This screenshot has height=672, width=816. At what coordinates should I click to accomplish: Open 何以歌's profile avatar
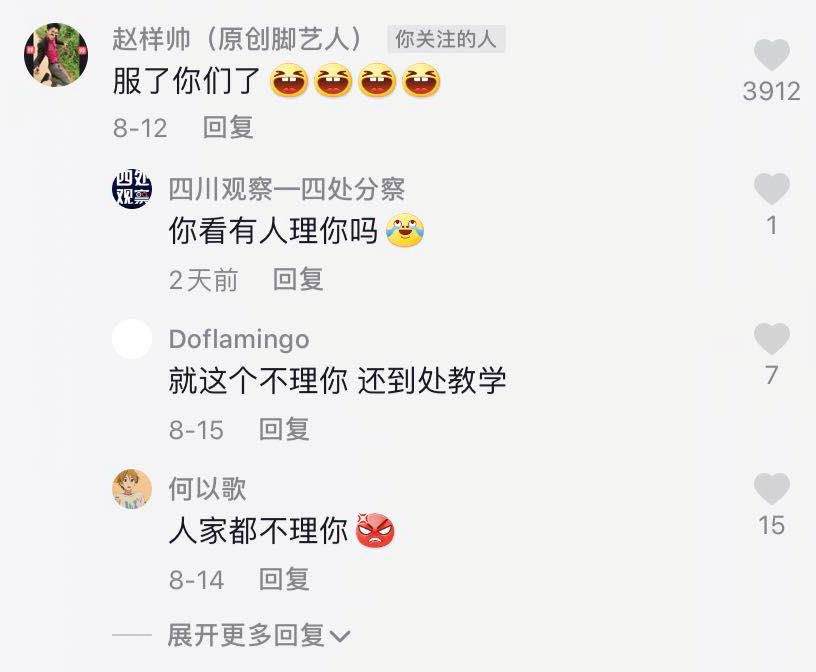(x=132, y=489)
